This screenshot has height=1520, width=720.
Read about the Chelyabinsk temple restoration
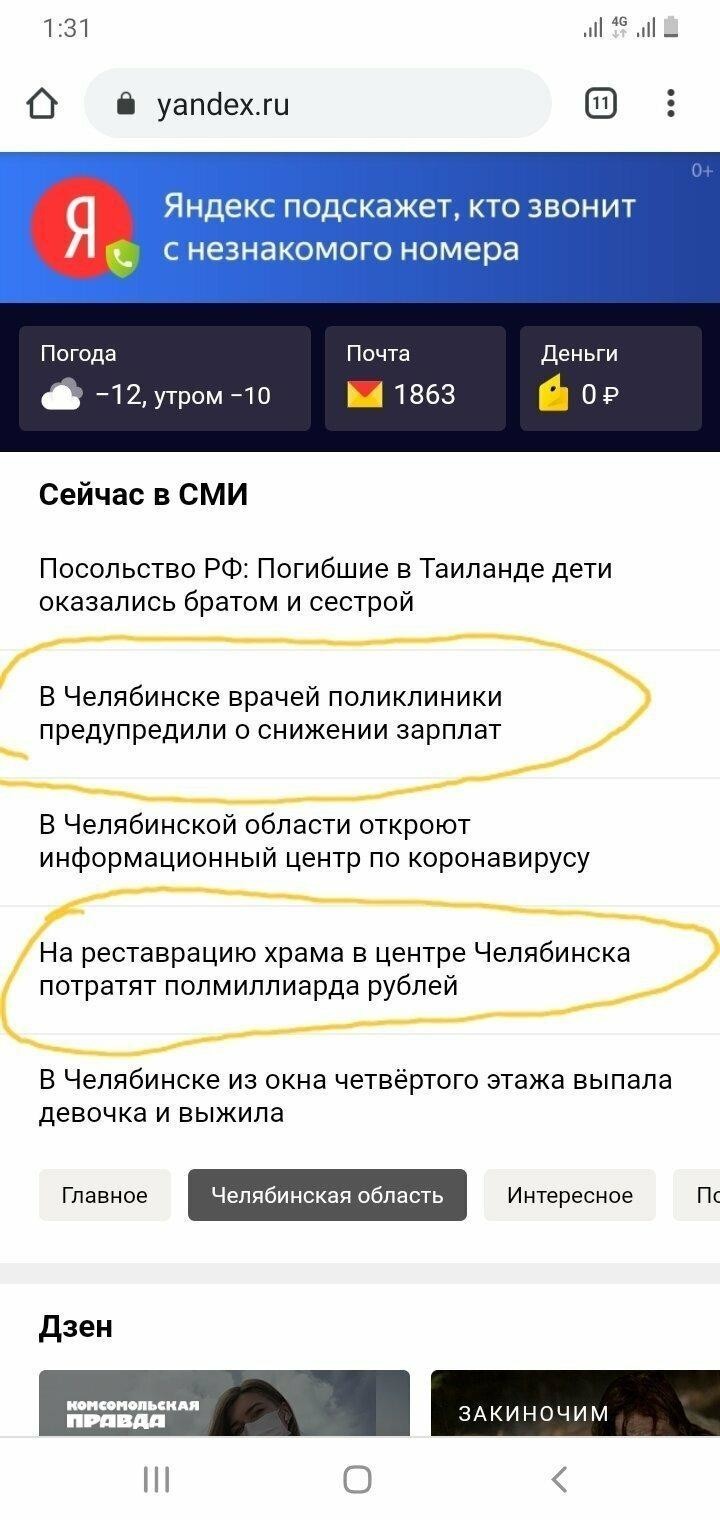[x=334, y=969]
